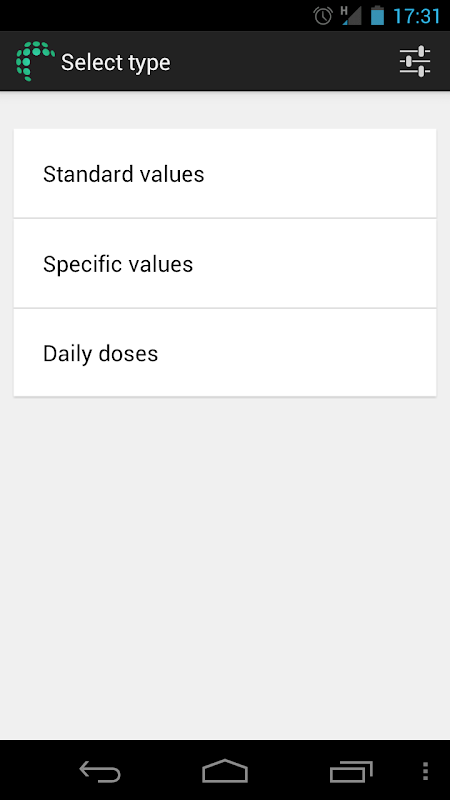Open the system menu dots in navigation bar

426,771
